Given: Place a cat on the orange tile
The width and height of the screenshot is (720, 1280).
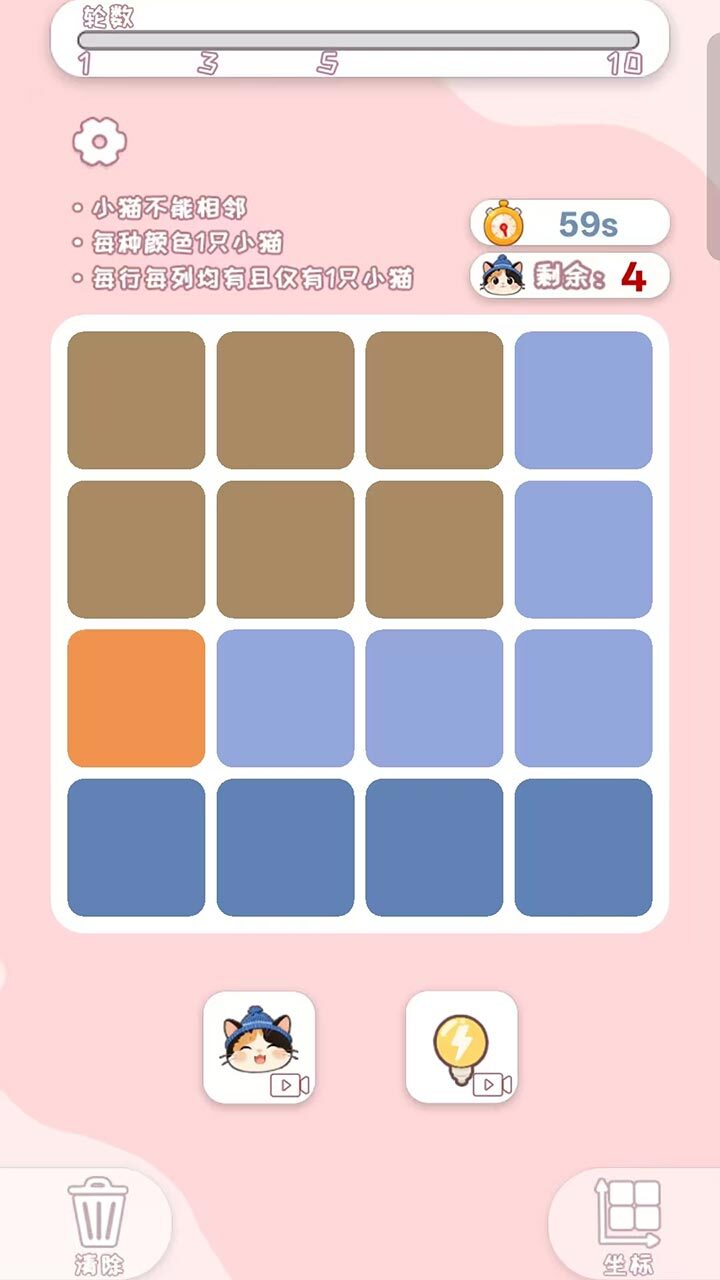Looking at the screenshot, I should 136,698.
